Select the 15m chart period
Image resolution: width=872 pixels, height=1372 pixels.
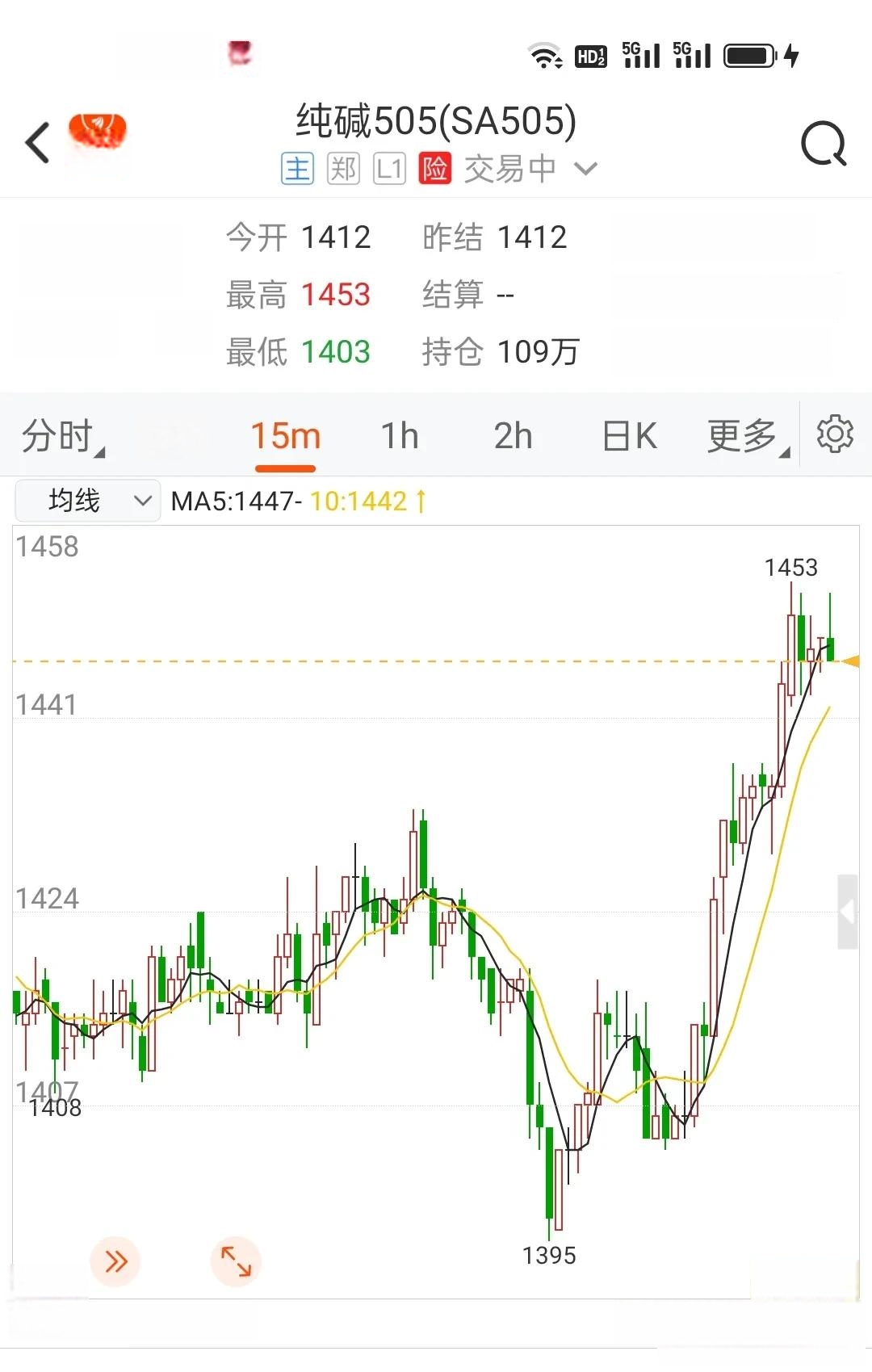coord(285,437)
